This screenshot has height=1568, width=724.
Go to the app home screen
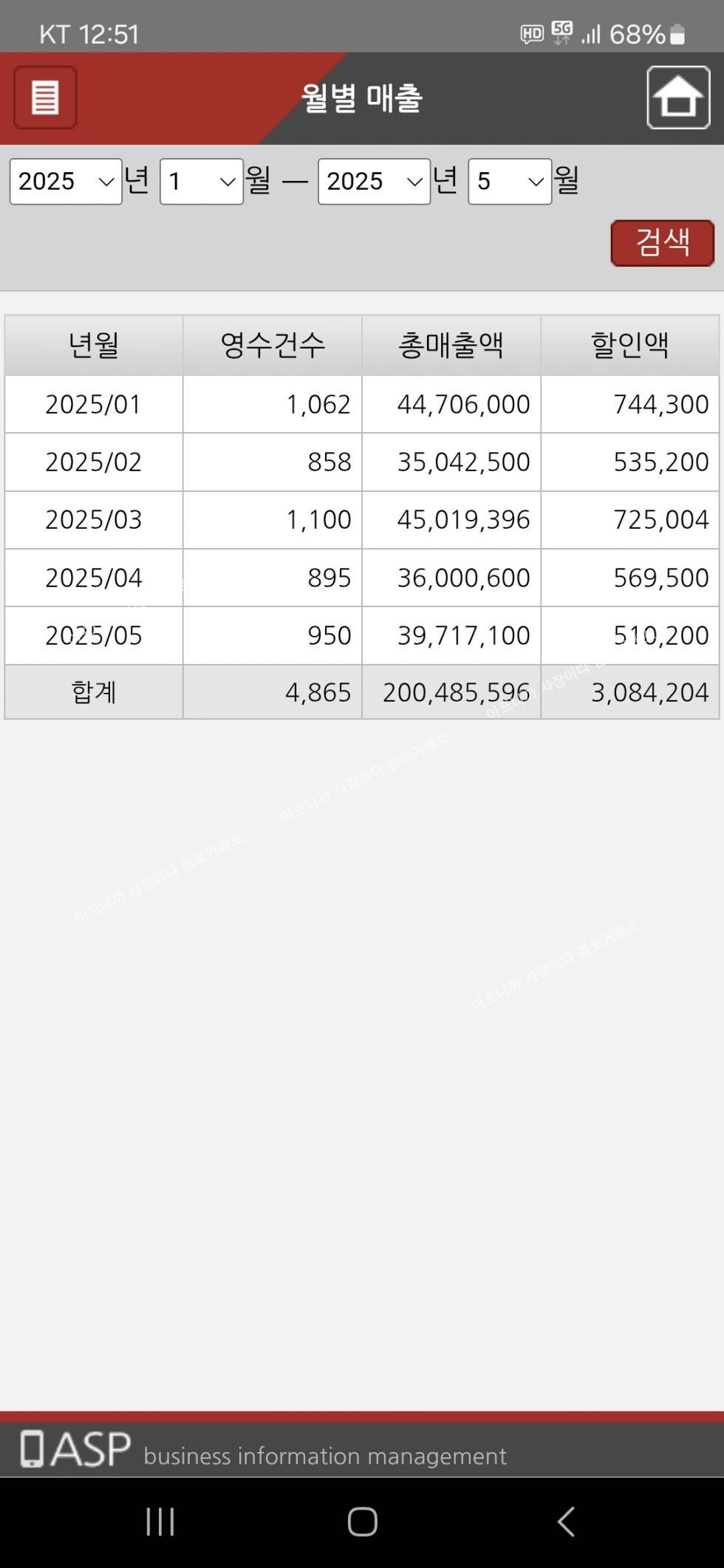(x=678, y=97)
